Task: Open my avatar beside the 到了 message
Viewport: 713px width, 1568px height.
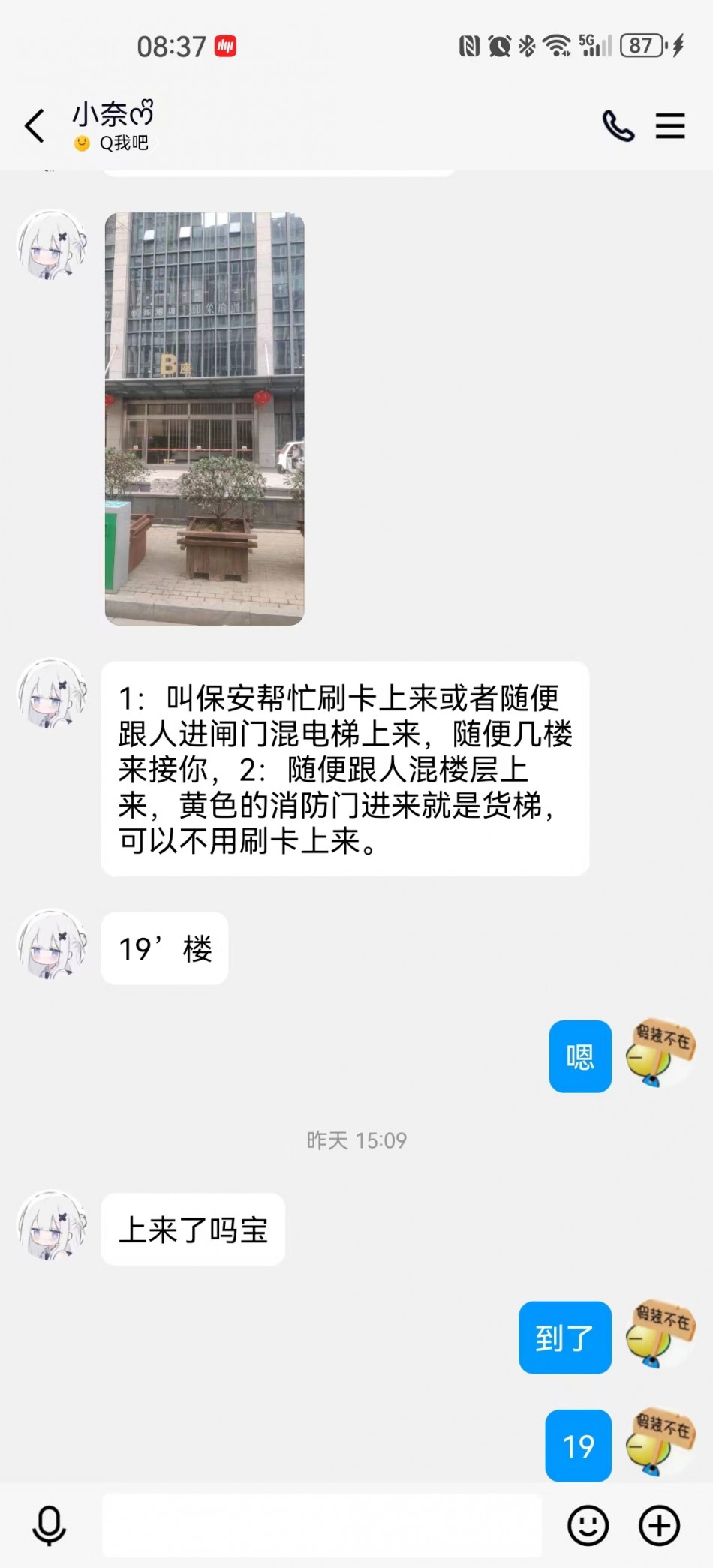Action: click(x=660, y=1335)
